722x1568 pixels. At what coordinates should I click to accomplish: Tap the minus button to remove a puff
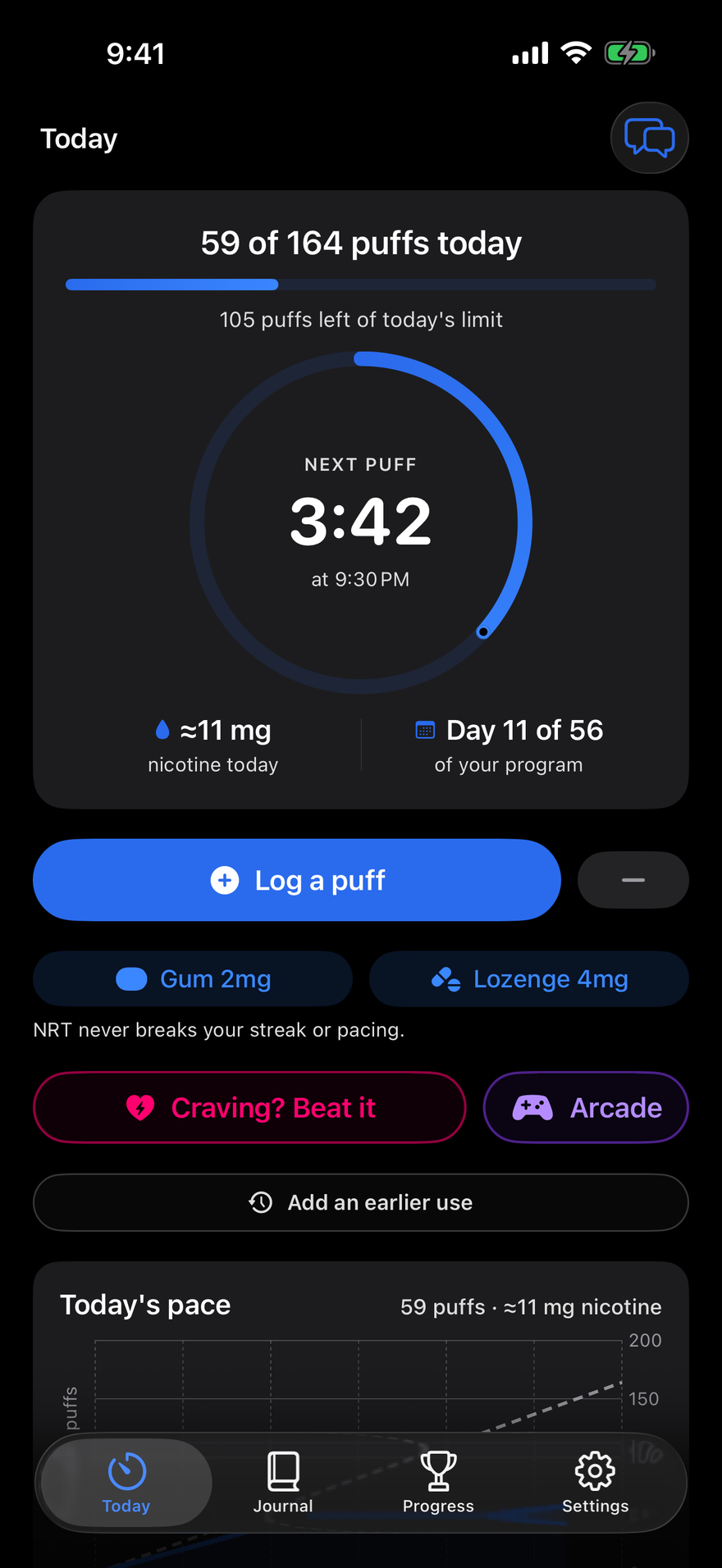(633, 880)
